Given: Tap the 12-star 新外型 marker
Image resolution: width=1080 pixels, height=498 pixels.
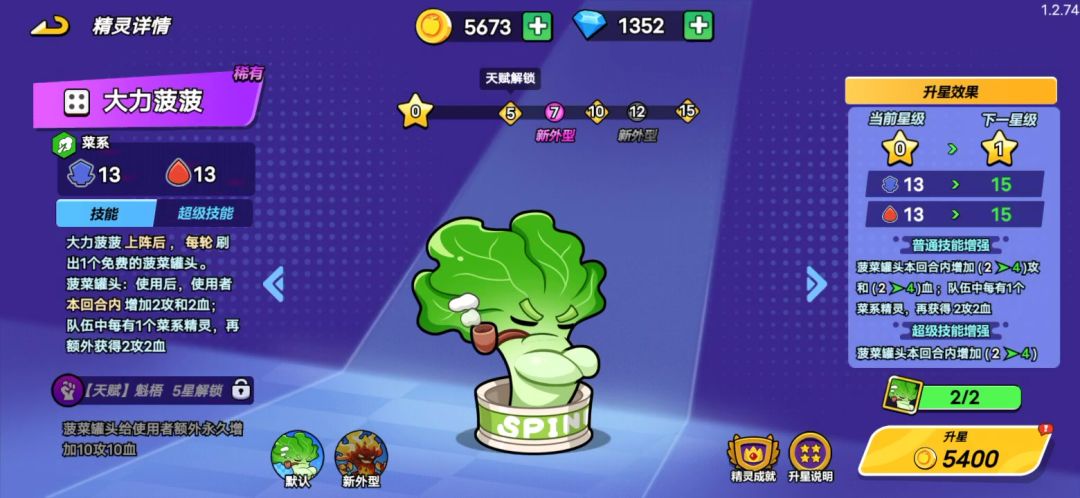Looking at the screenshot, I should coord(637,112).
